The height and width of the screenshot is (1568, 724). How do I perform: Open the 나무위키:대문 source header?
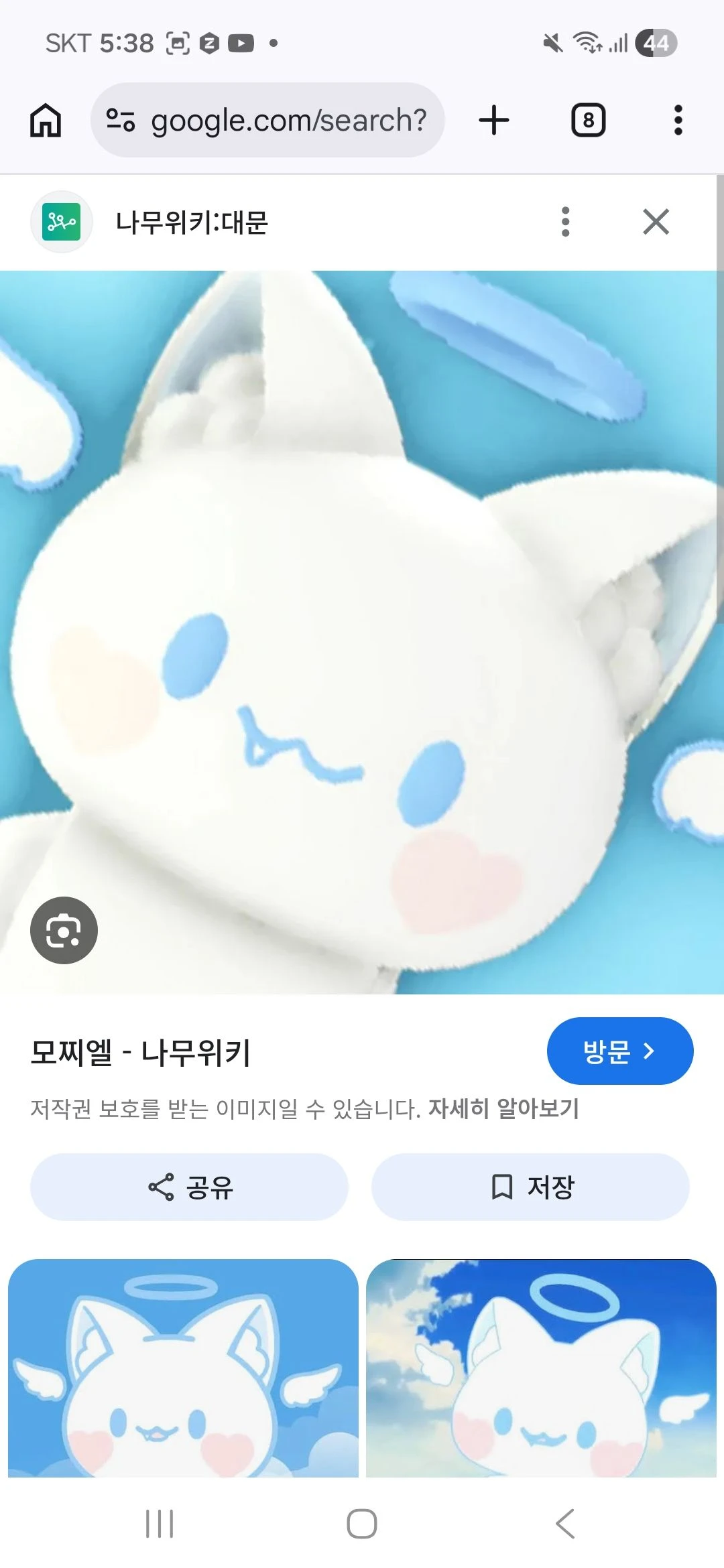click(191, 222)
